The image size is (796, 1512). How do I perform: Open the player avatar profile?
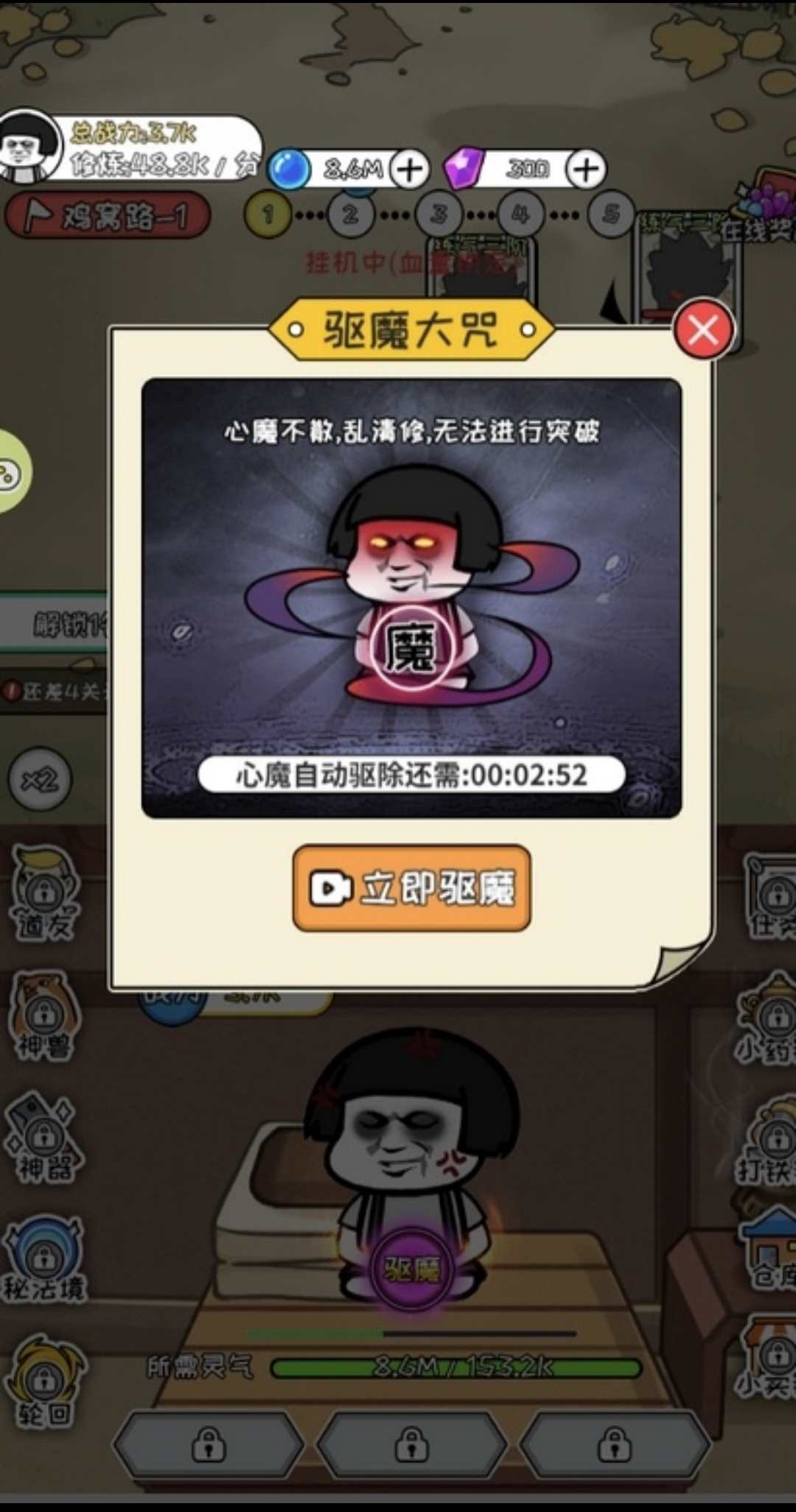[x=29, y=145]
